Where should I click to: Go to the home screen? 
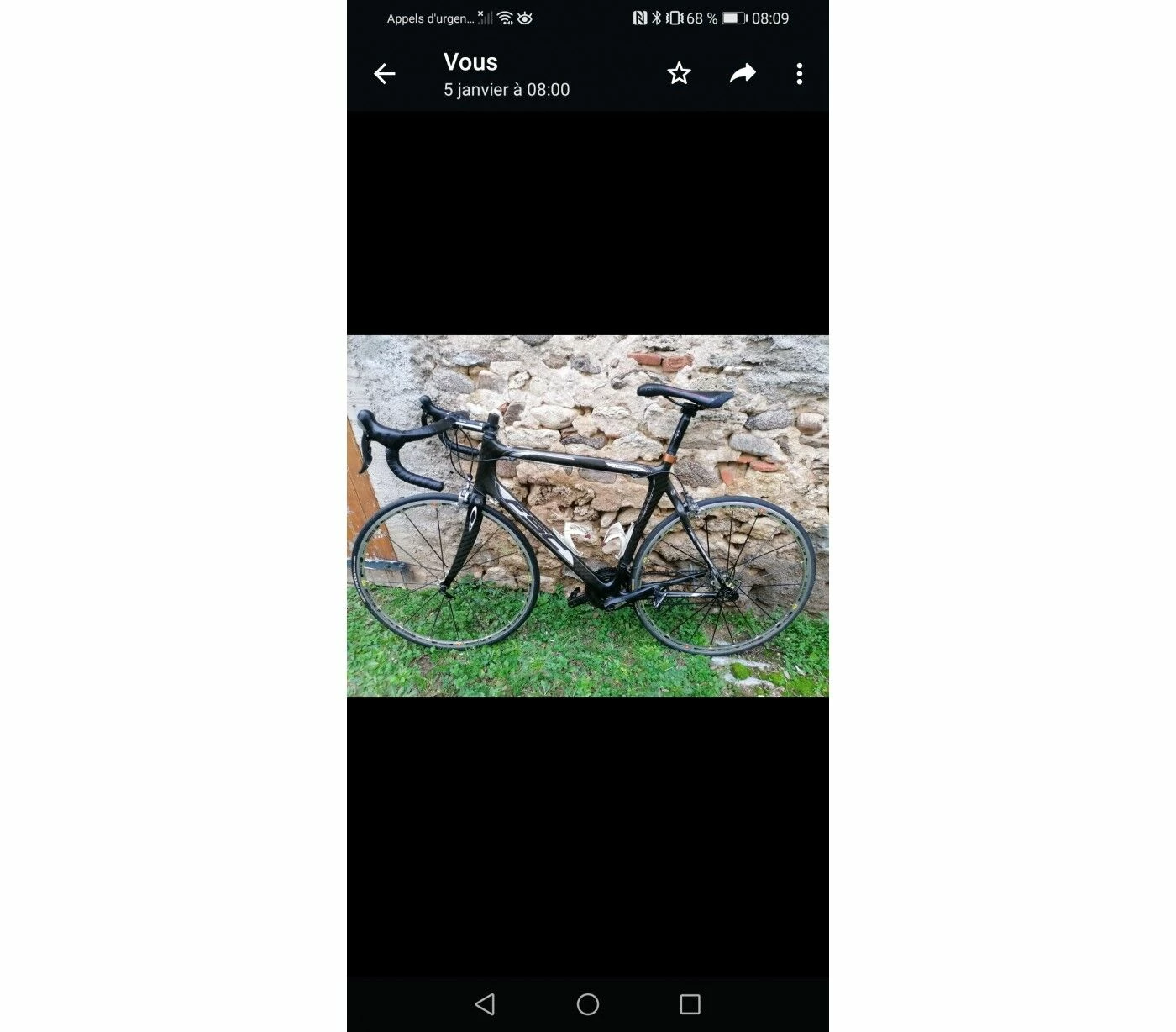click(x=588, y=1003)
